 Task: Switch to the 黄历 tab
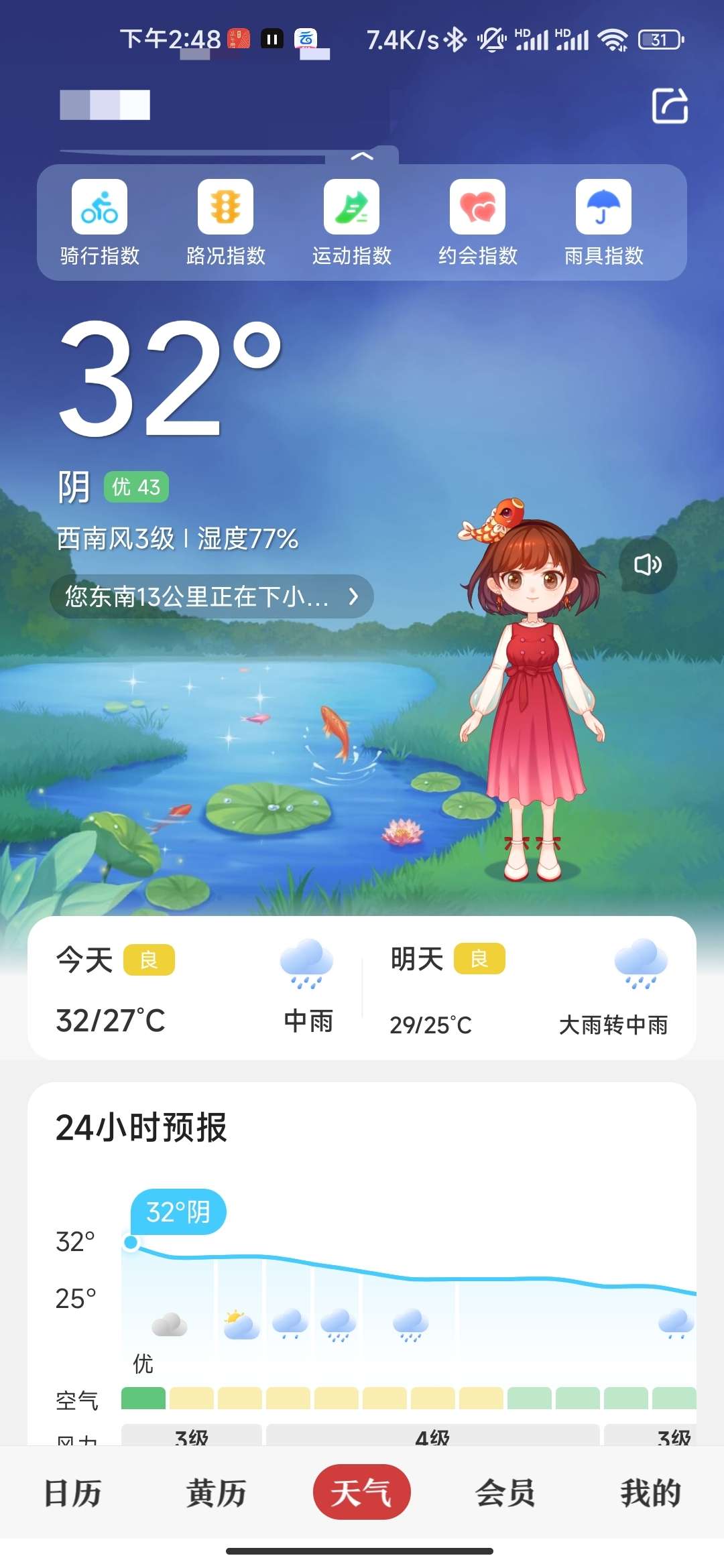tap(217, 1493)
